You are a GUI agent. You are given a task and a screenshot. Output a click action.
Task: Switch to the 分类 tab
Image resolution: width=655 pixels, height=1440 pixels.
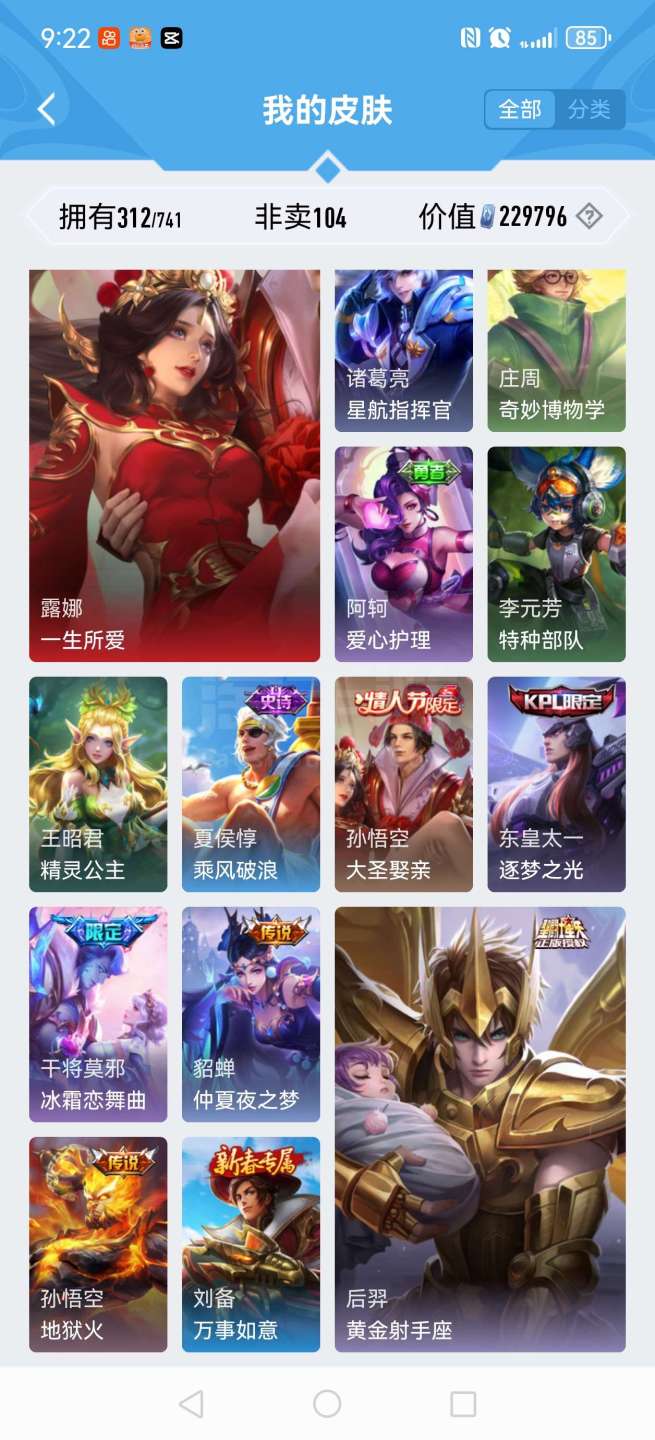click(x=589, y=109)
